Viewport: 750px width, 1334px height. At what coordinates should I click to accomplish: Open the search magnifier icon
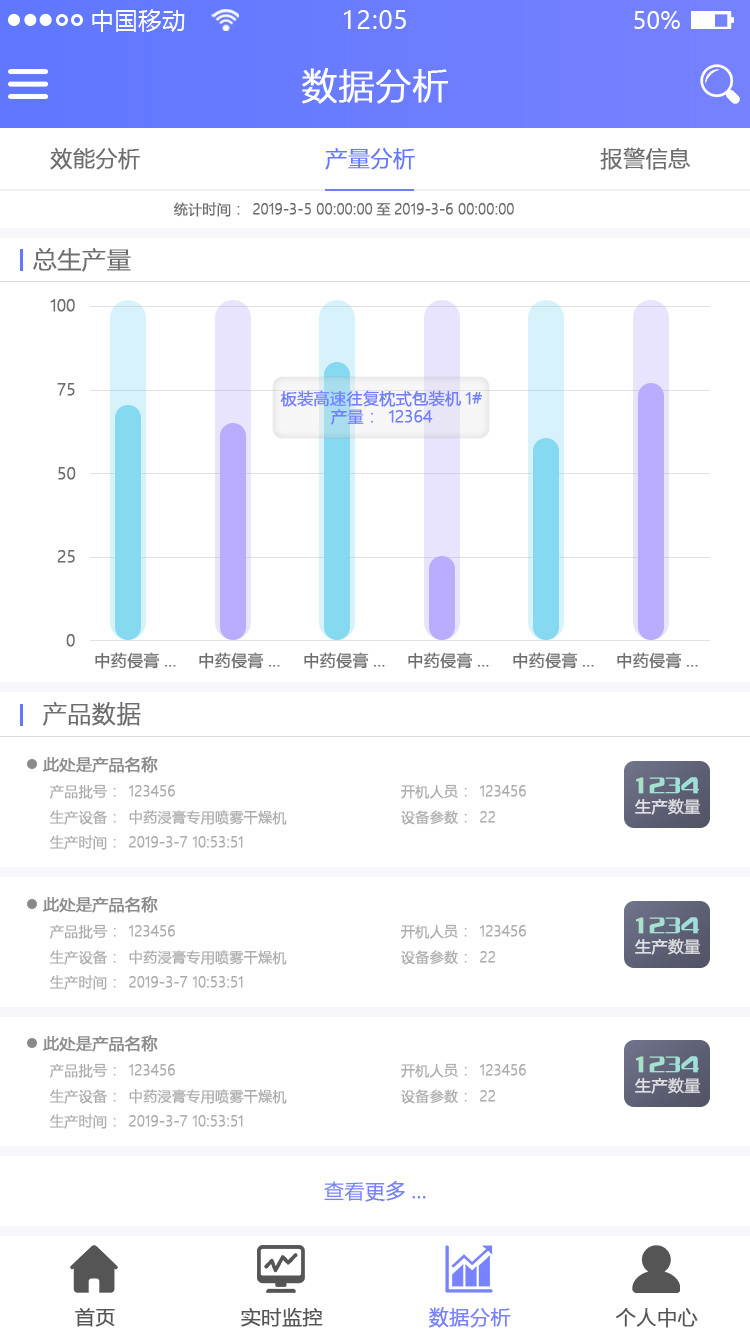point(719,84)
